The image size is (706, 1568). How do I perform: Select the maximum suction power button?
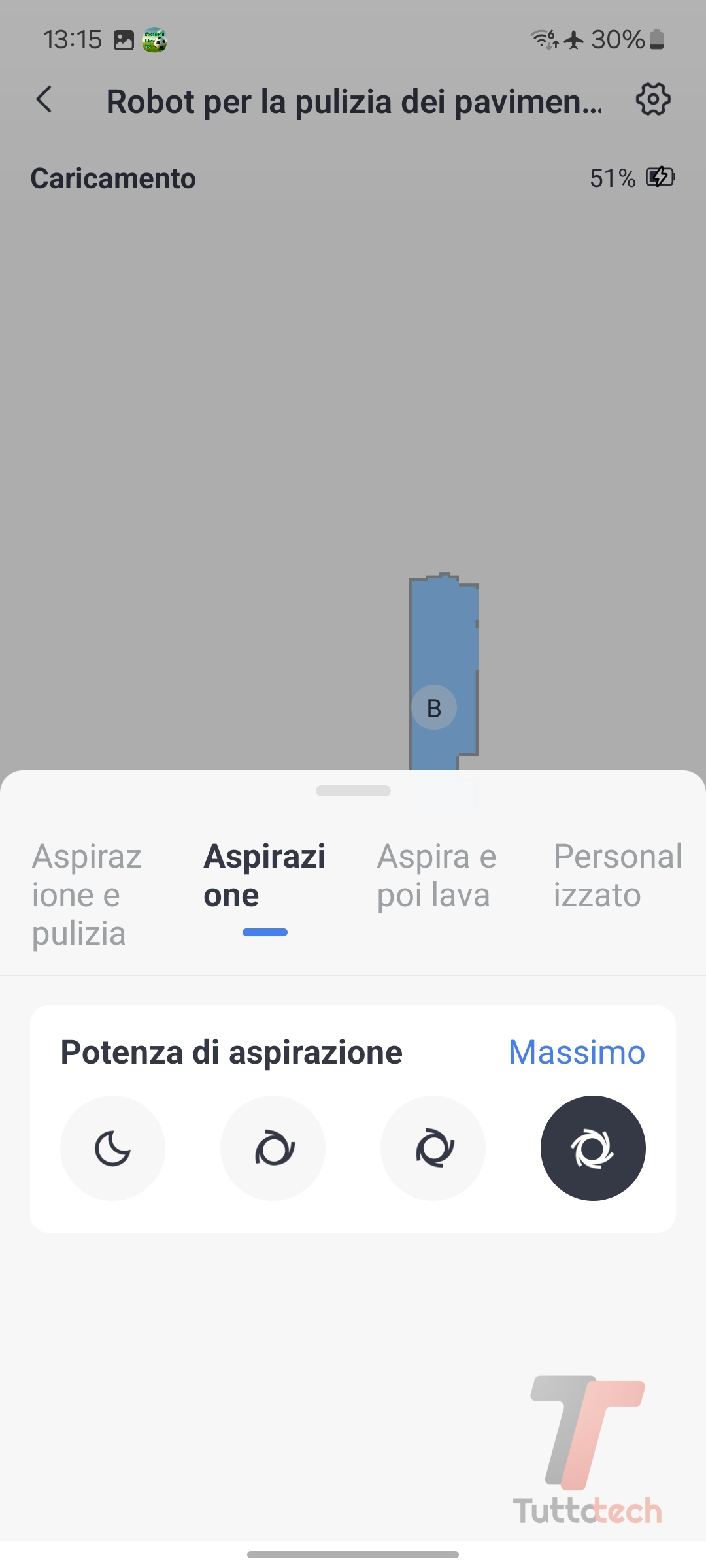pyautogui.click(x=593, y=1148)
